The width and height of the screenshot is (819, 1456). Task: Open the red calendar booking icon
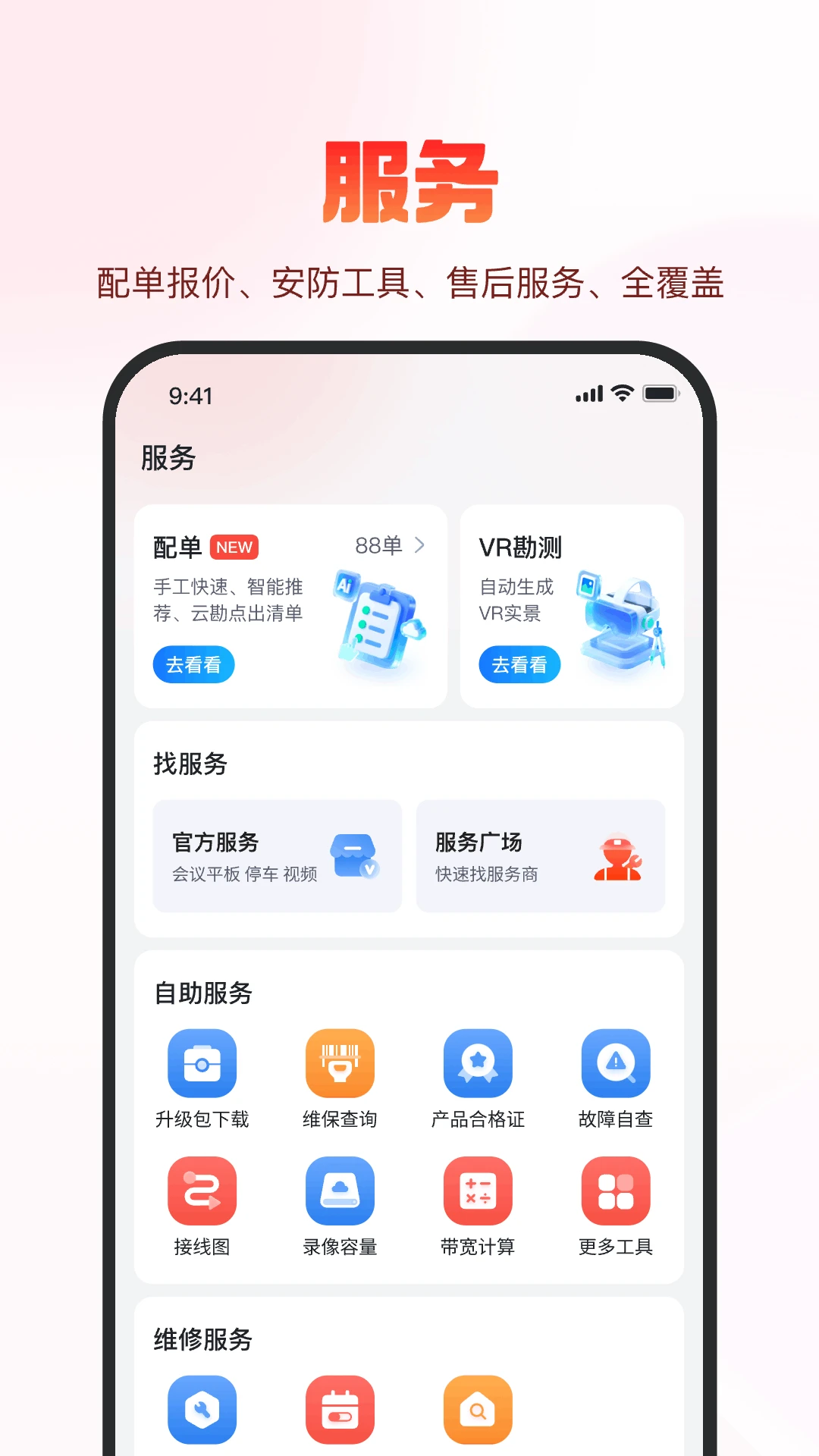point(340,1409)
